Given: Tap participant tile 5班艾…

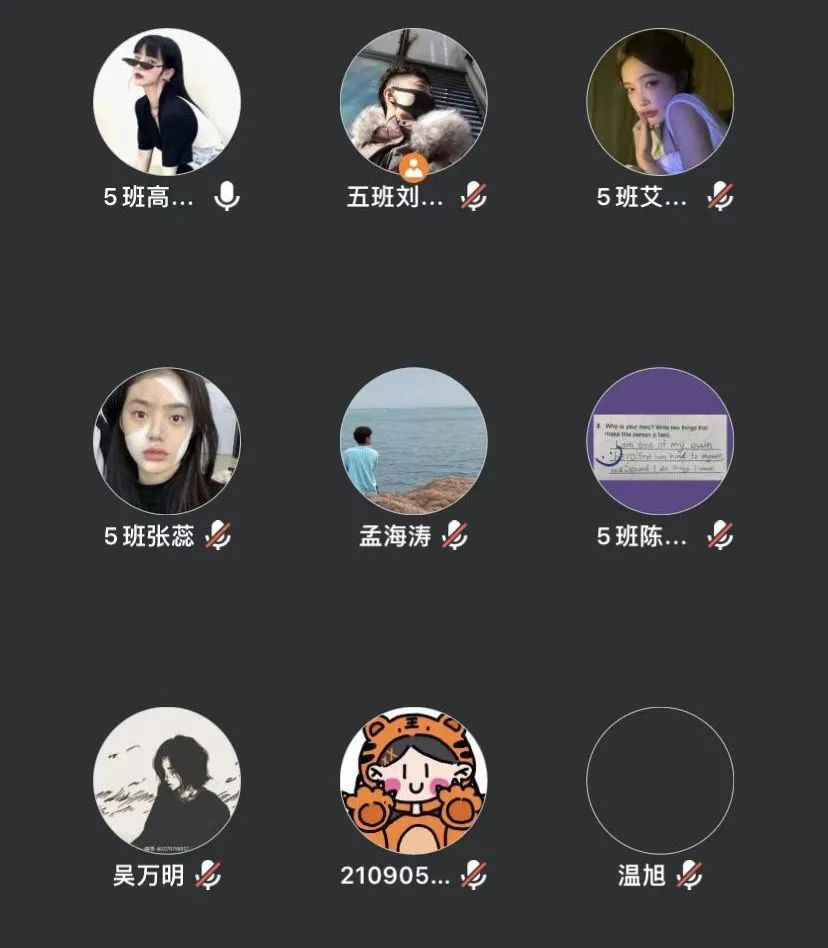Looking at the screenshot, I should click(660, 102).
